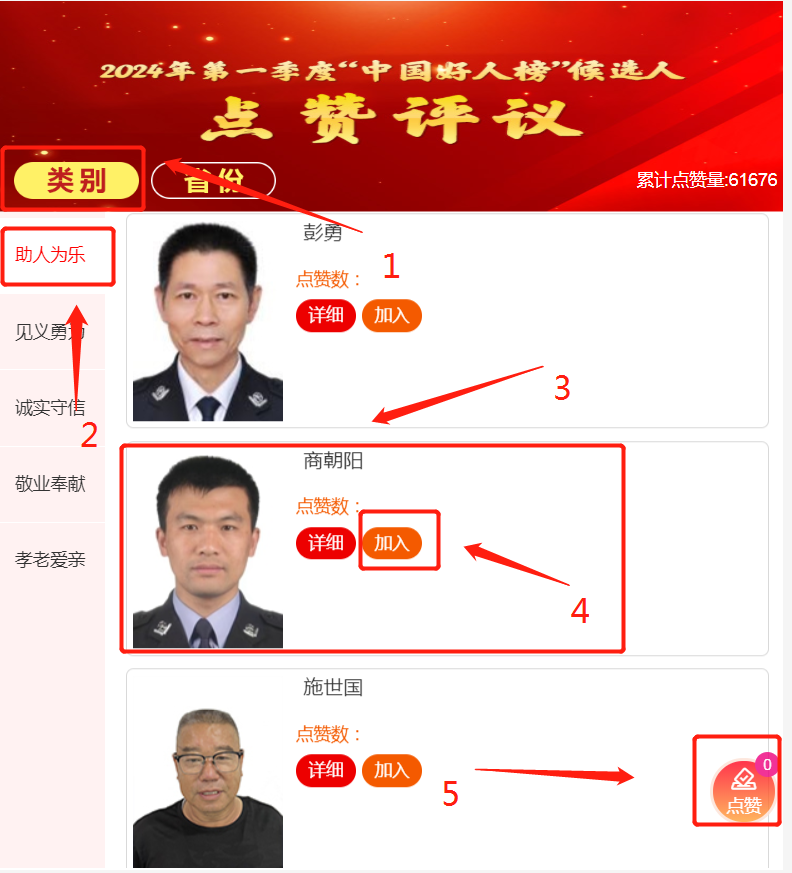Add 商朝阳 with the 加入 button

391,543
